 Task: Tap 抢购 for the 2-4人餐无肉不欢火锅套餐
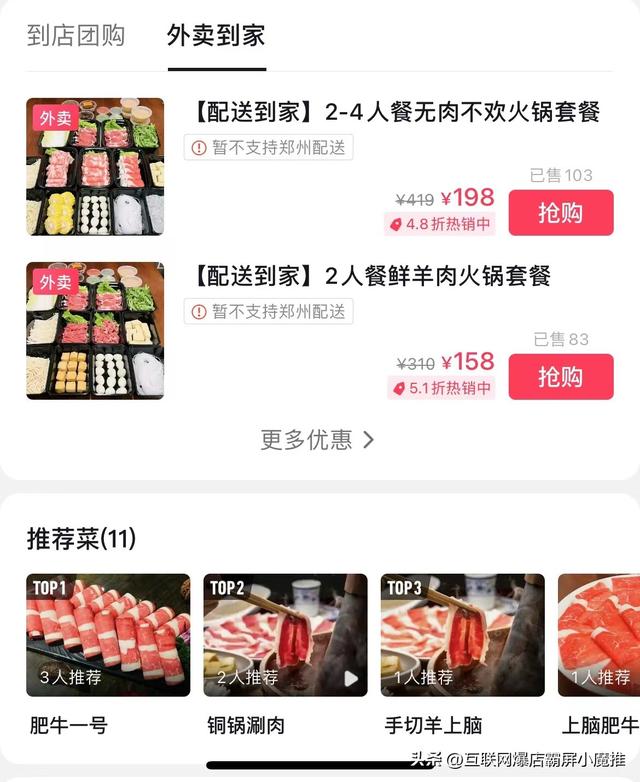click(x=560, y=212)
